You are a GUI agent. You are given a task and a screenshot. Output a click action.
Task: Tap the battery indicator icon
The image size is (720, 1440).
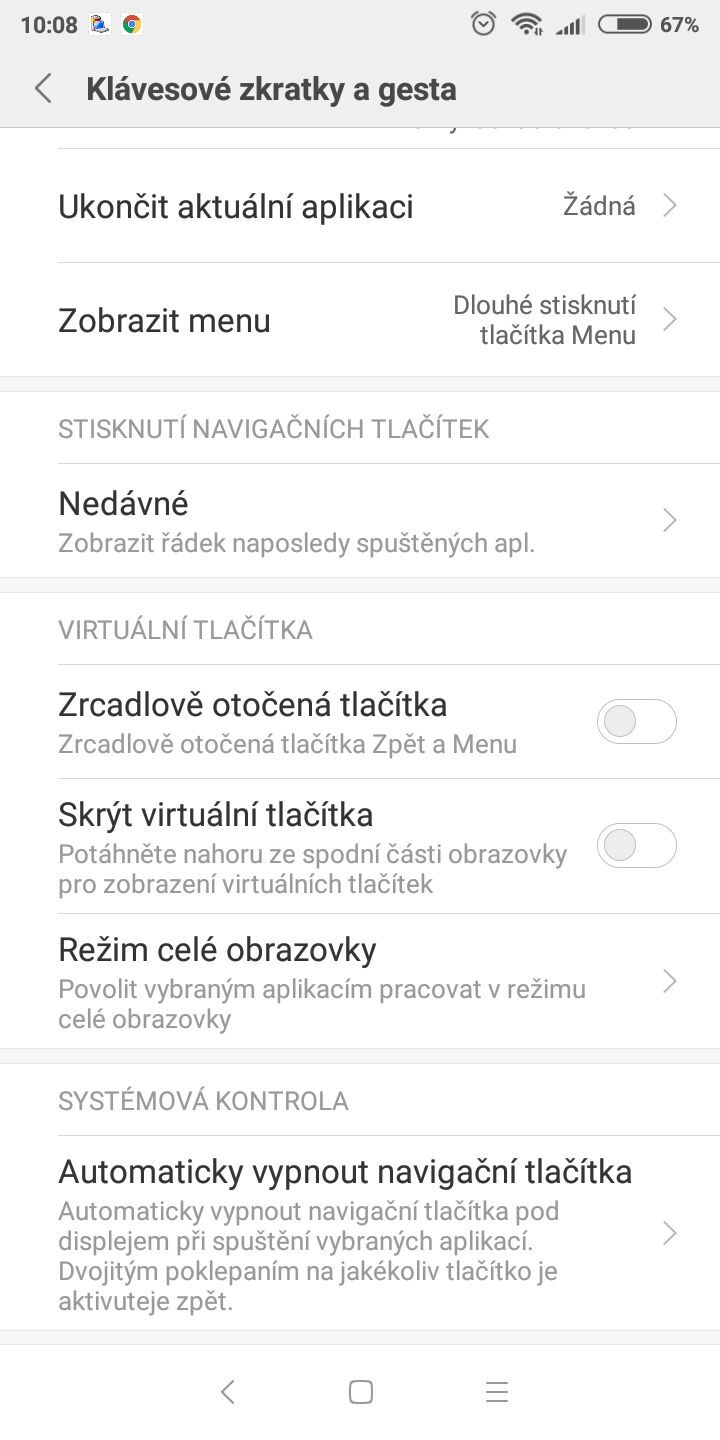[625, 25]
